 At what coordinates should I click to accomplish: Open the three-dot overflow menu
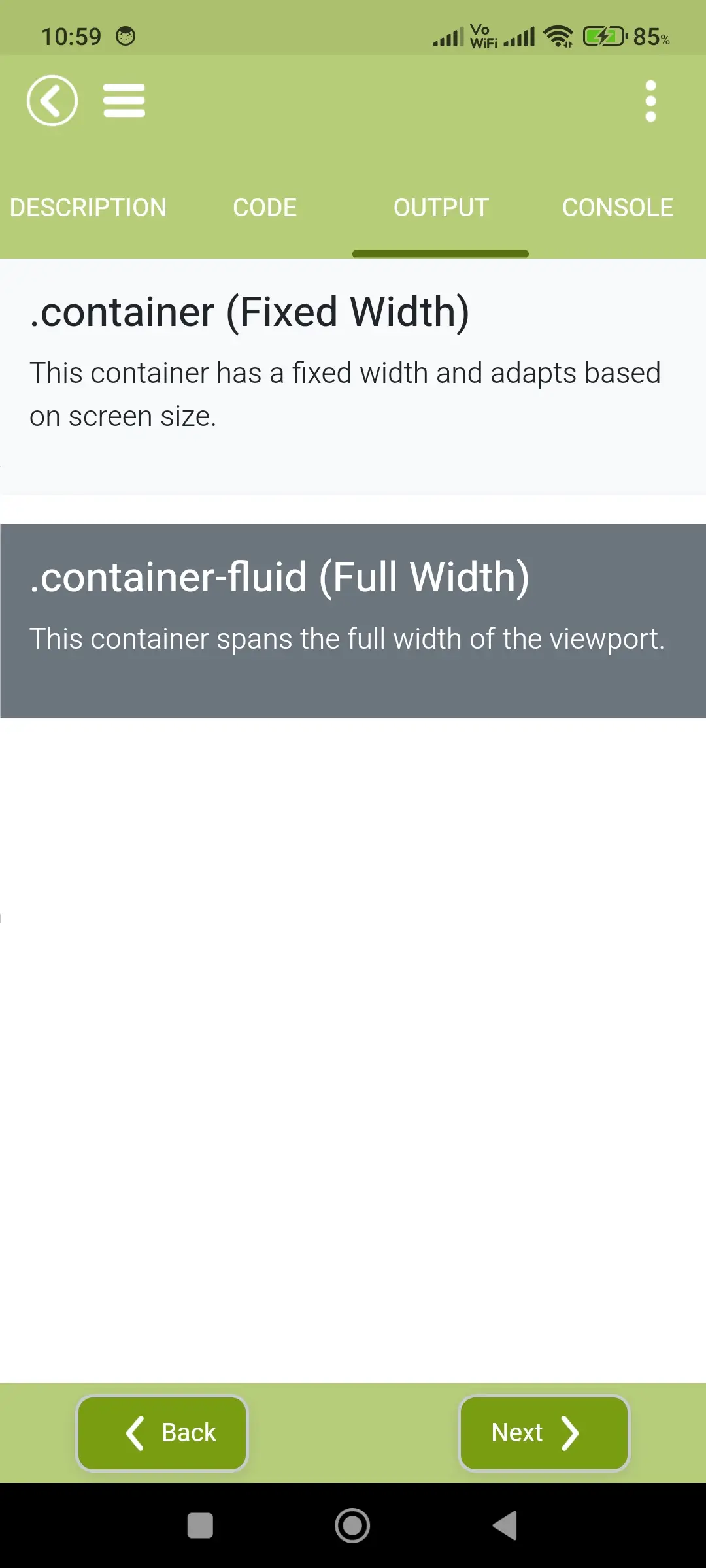point(650,100)
